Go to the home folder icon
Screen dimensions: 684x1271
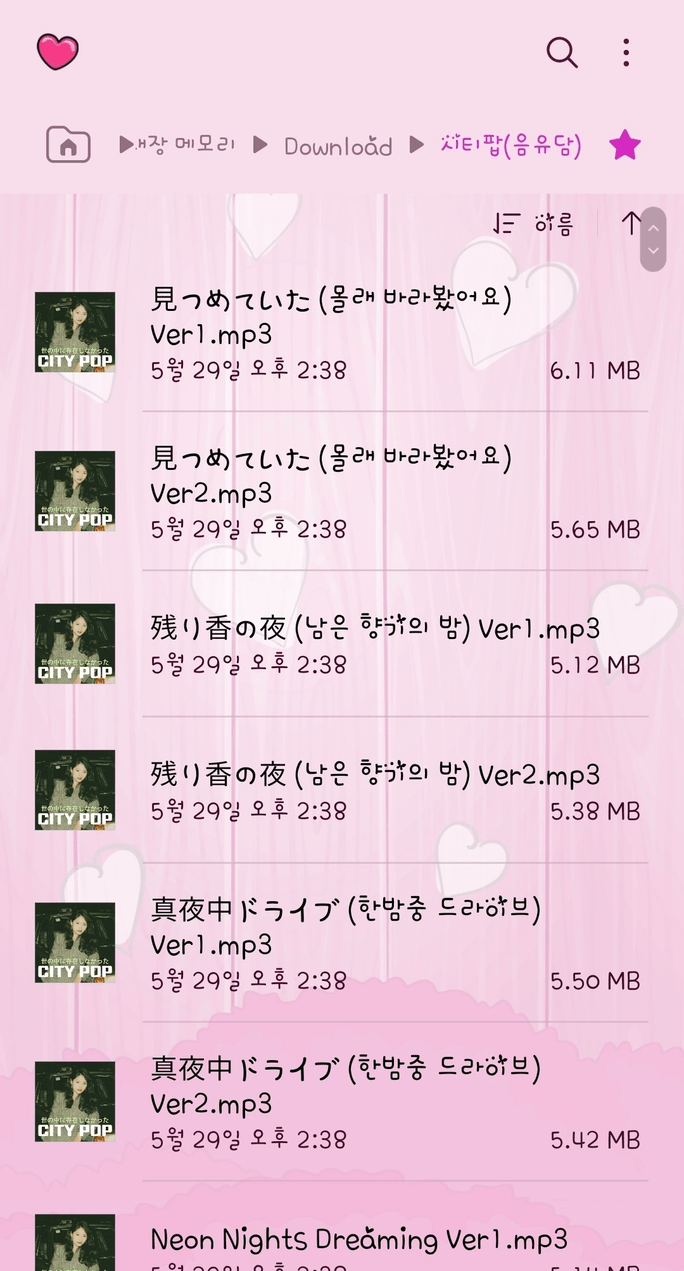coord(68,146)
